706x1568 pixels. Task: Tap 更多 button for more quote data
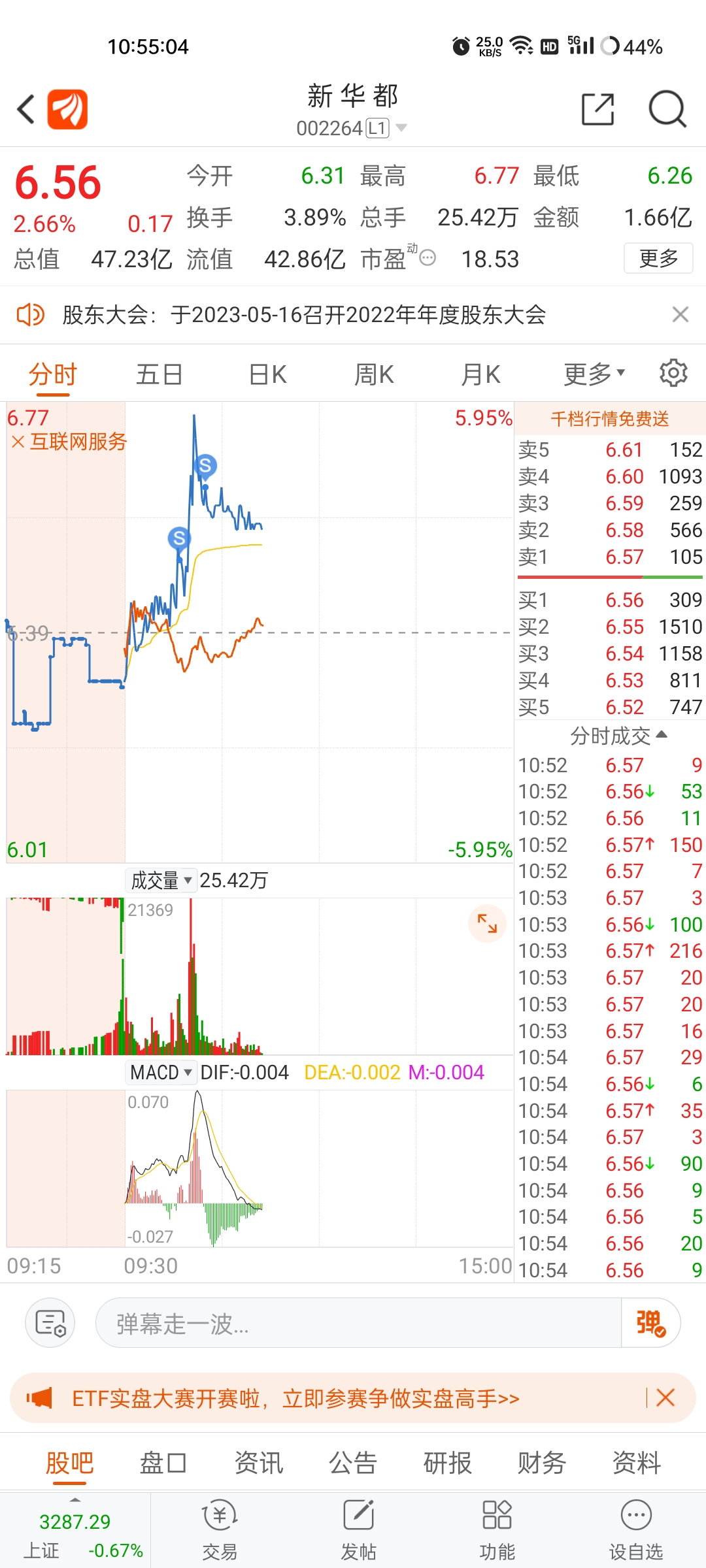click(x=658, y=258)
